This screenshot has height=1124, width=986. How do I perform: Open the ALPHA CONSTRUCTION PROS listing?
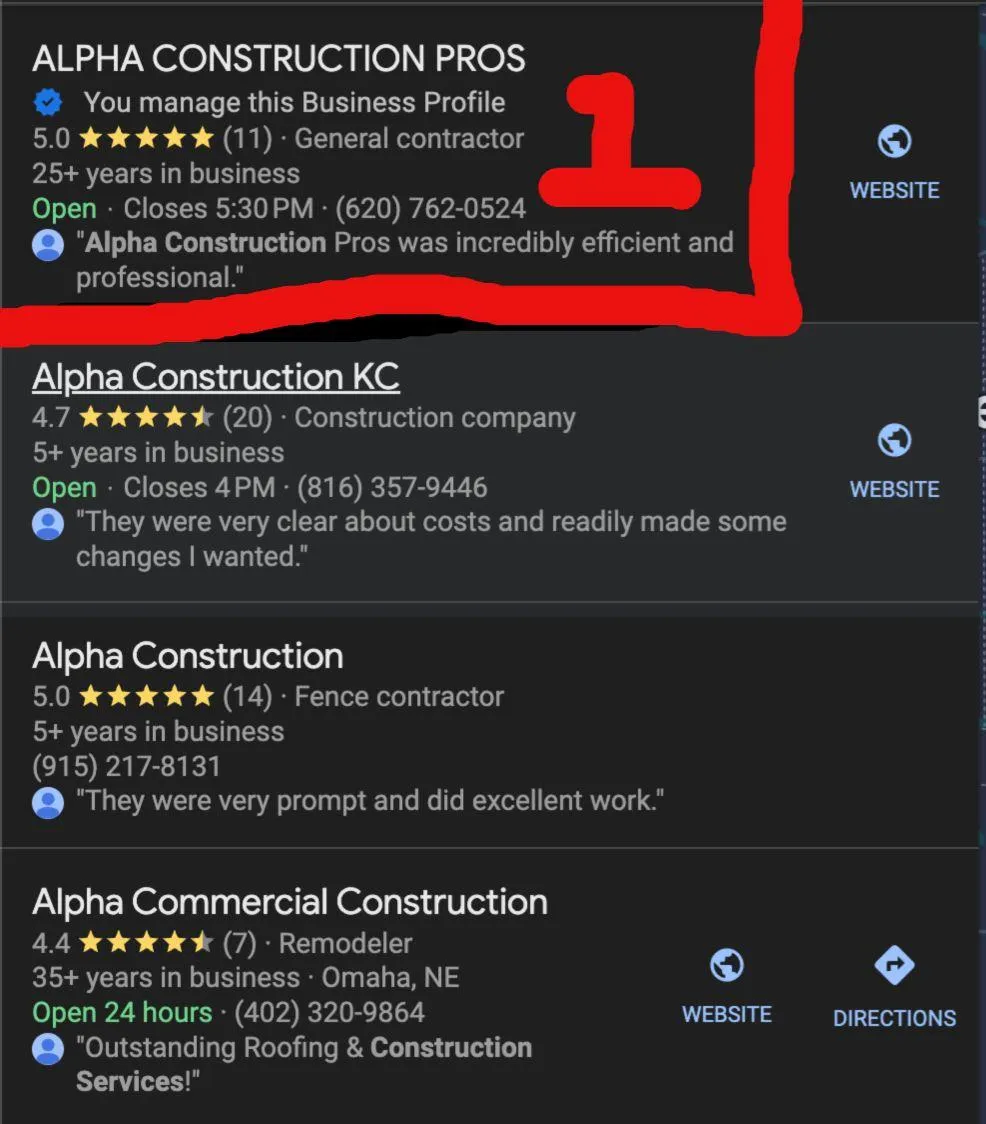[x=278, y=59]
